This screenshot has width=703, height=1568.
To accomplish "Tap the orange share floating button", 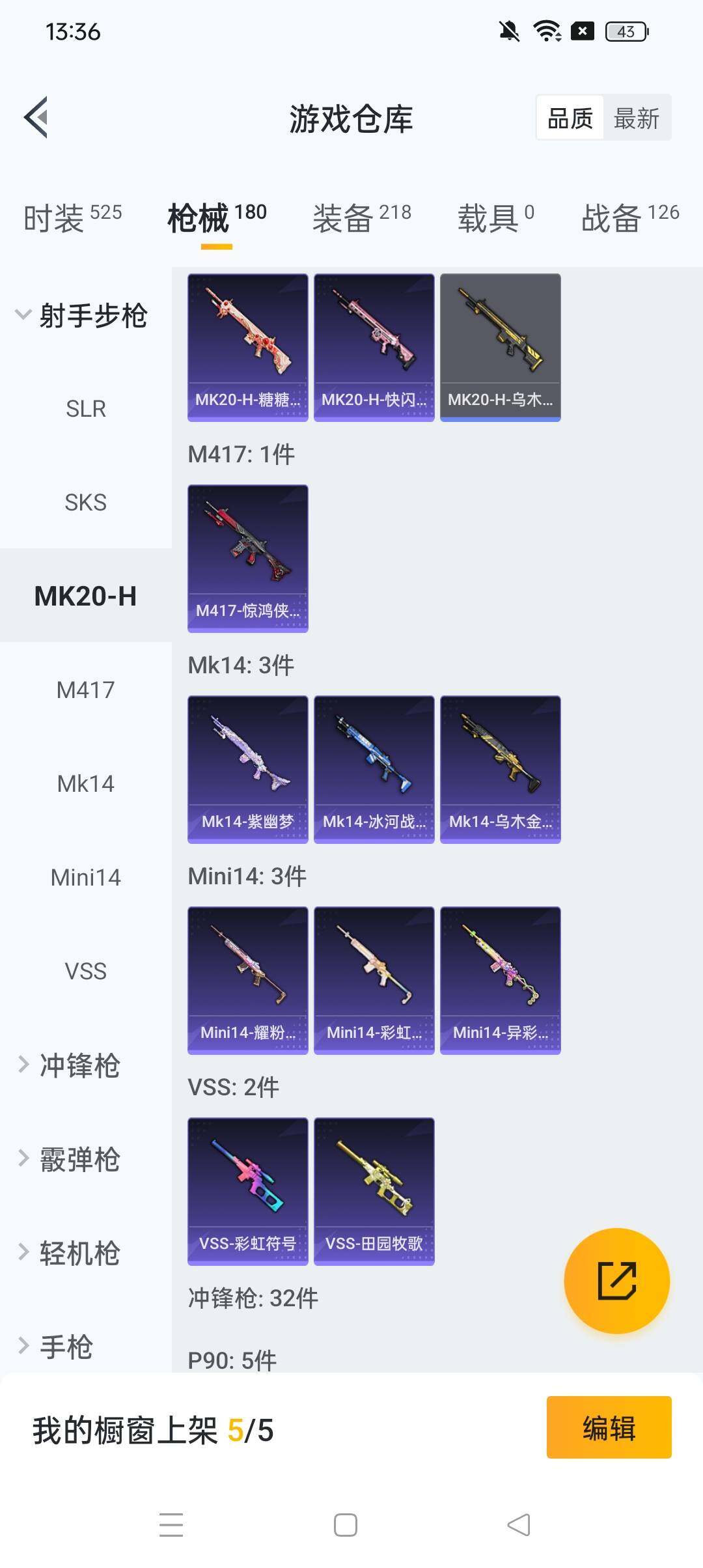I will (x=616, y=1280).
